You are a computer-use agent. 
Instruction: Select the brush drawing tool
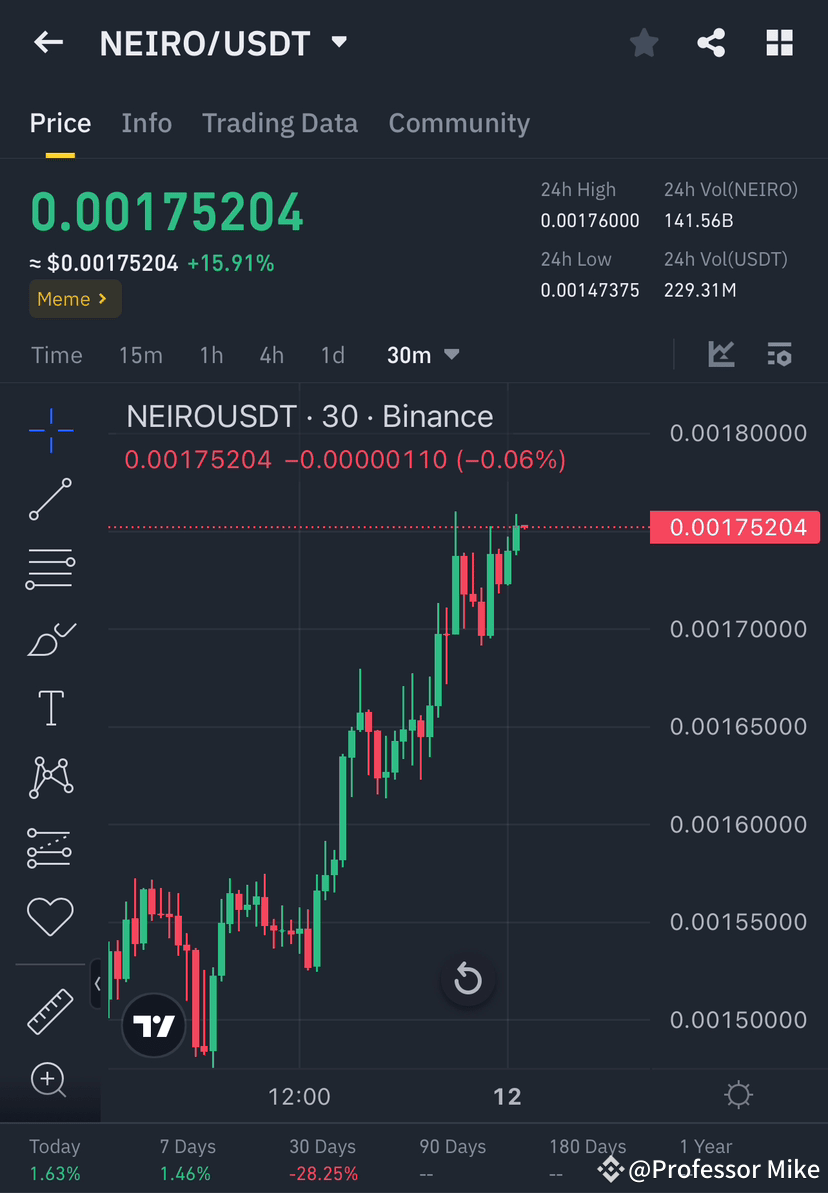click(x=50, y=638)
